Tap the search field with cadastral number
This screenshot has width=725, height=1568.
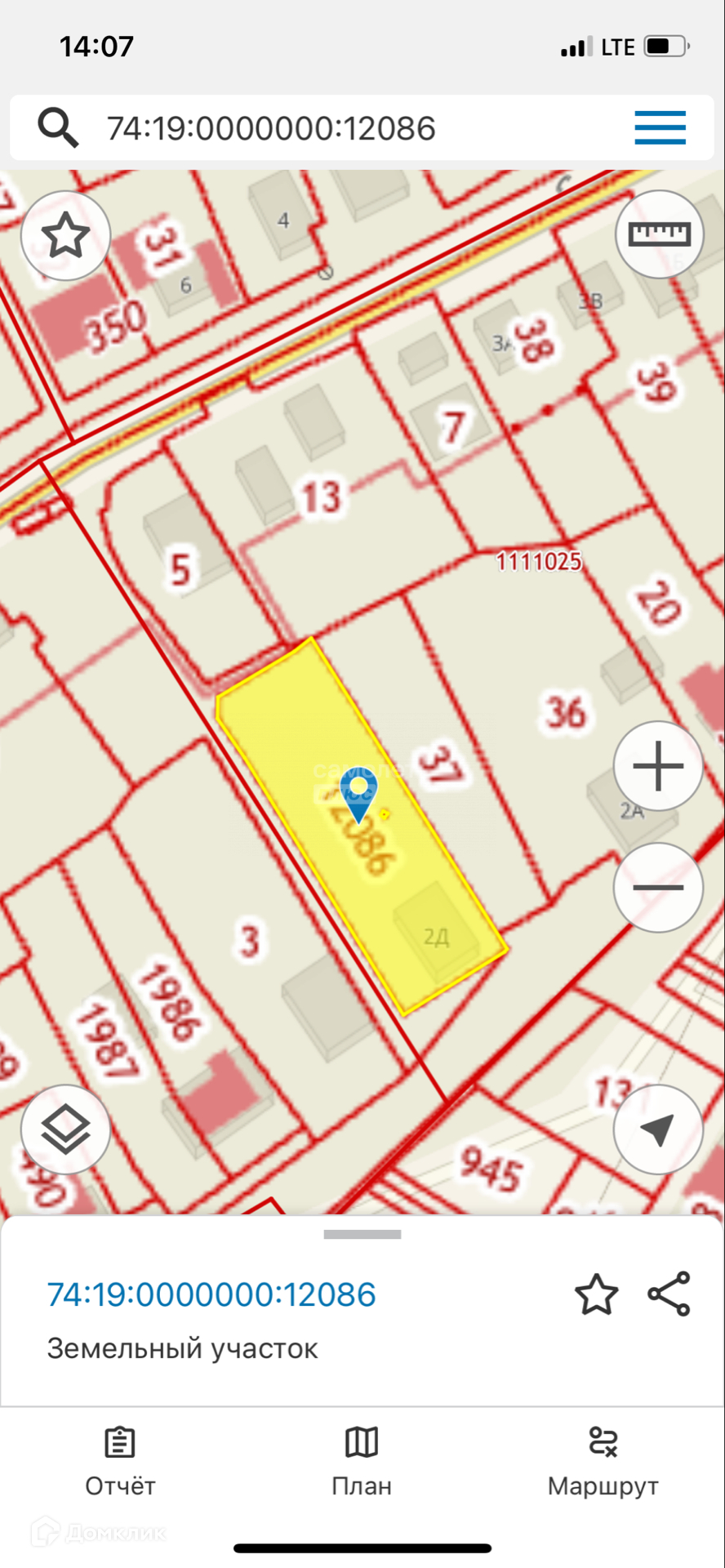pyautogui.click(x=327, y=128)
